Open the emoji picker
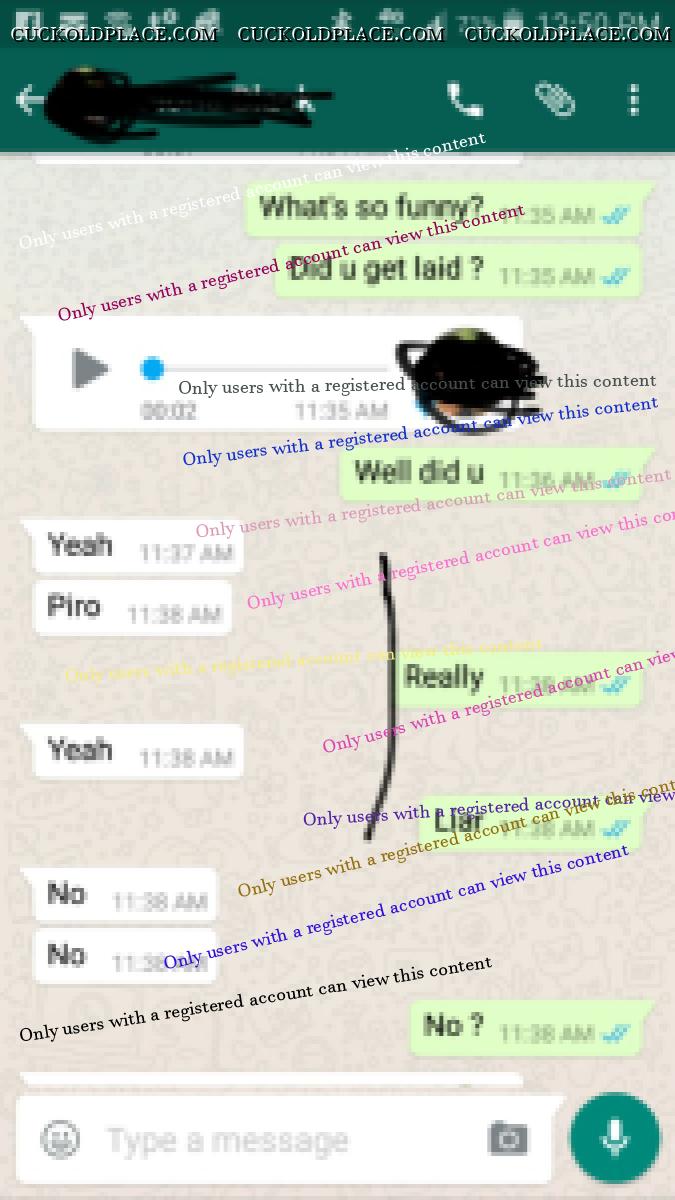This screenshot has width=675, height=1200. (x=60, y=1139)
